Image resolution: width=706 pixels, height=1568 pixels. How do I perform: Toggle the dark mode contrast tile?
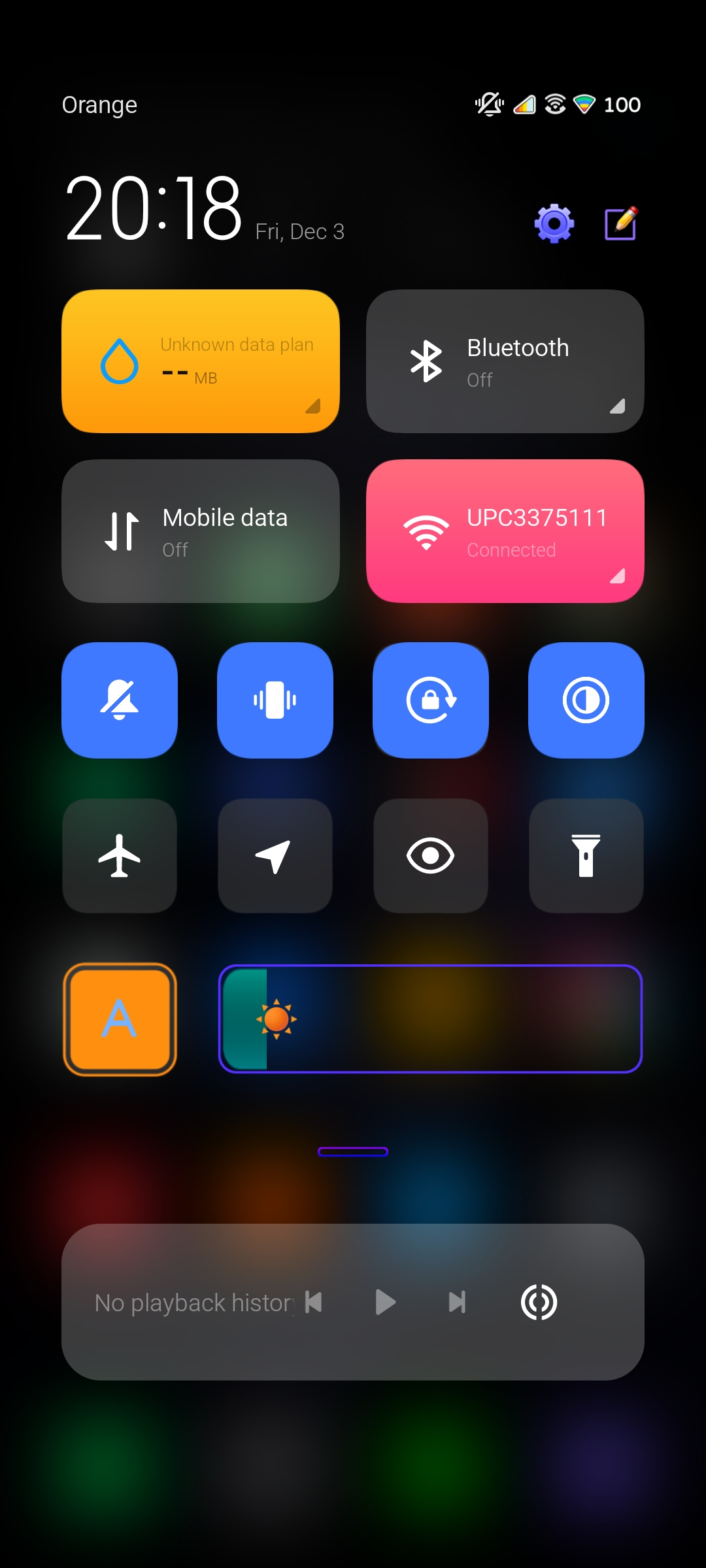(x=586, y=700)
